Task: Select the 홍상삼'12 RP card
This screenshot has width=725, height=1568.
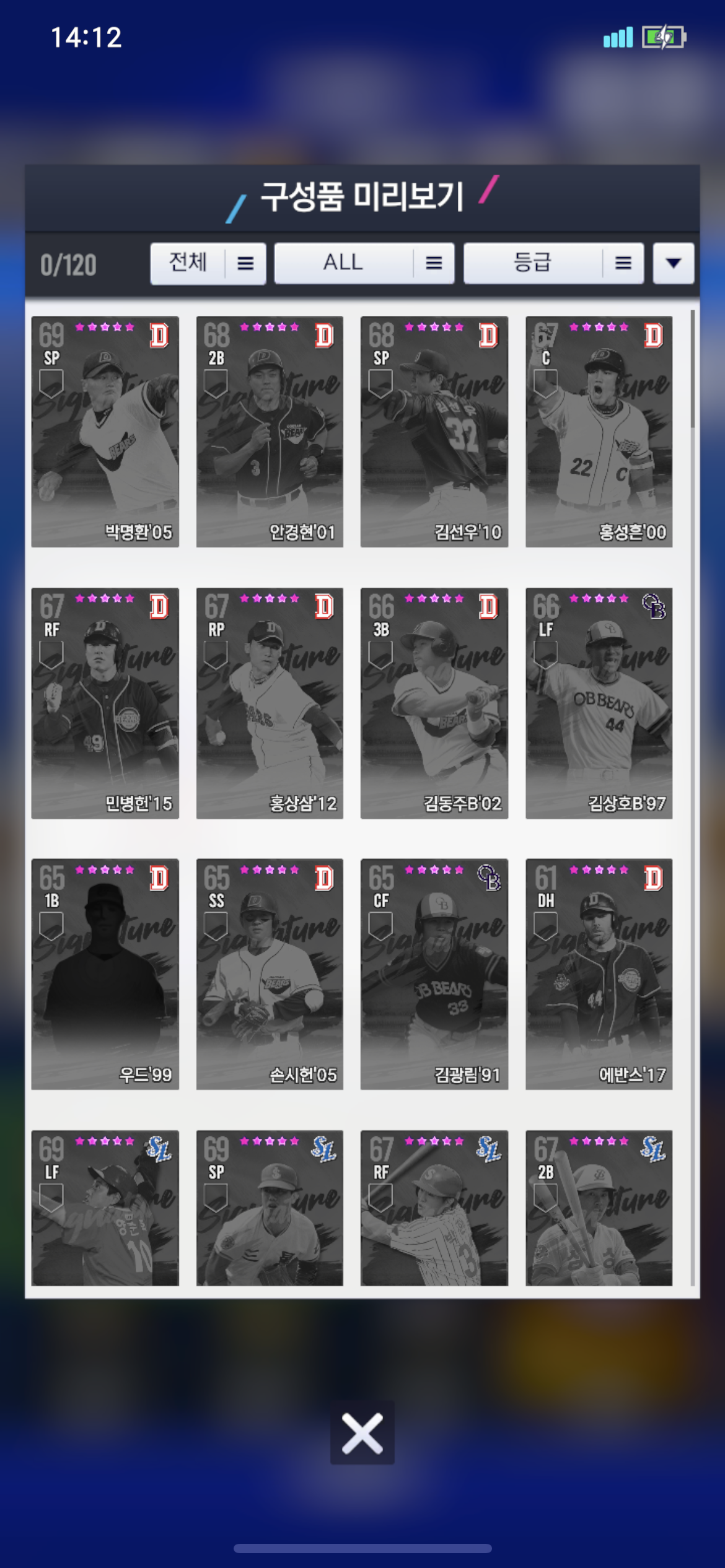Action: [x=270, y=703]
